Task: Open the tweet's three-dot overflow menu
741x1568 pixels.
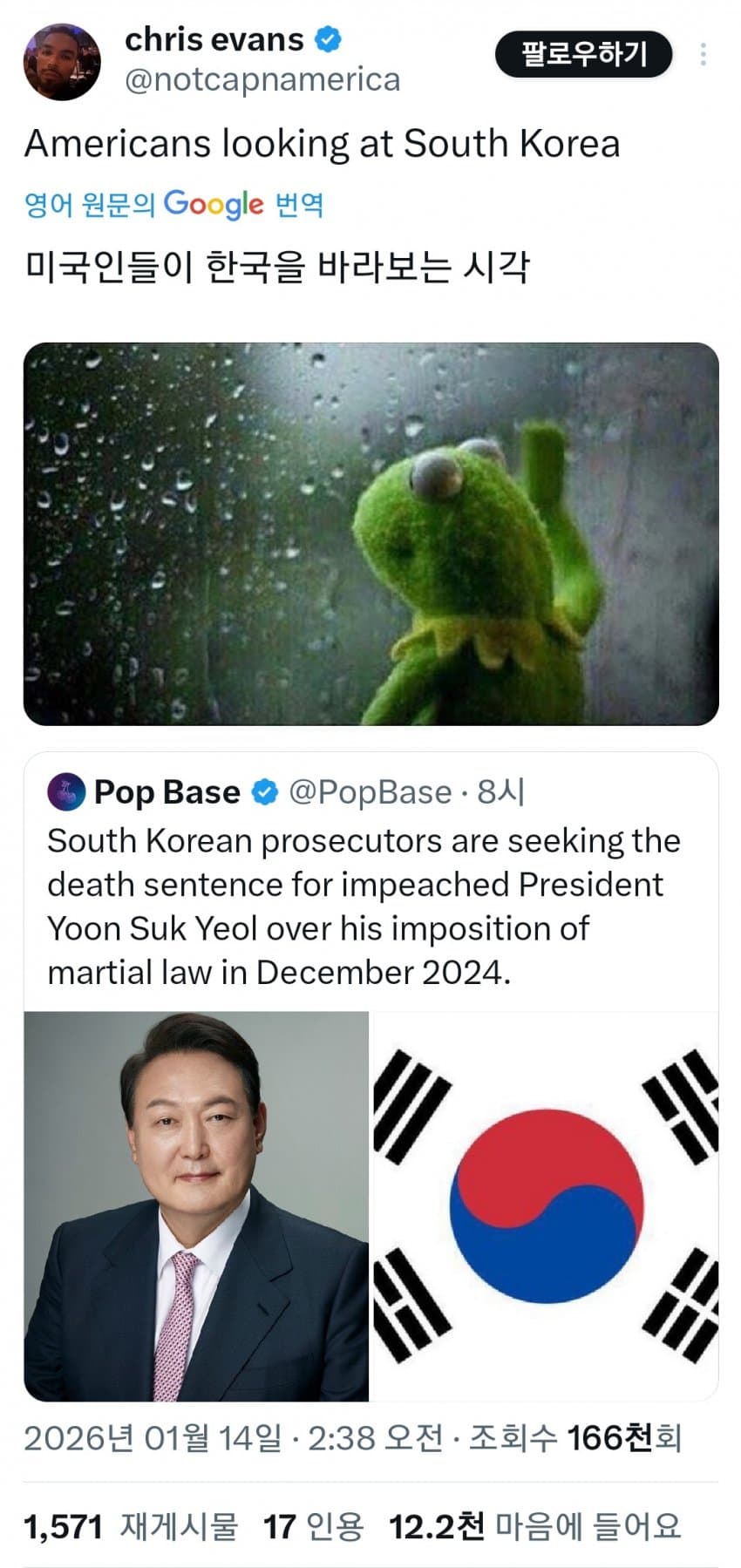Action: click(703, 54)
